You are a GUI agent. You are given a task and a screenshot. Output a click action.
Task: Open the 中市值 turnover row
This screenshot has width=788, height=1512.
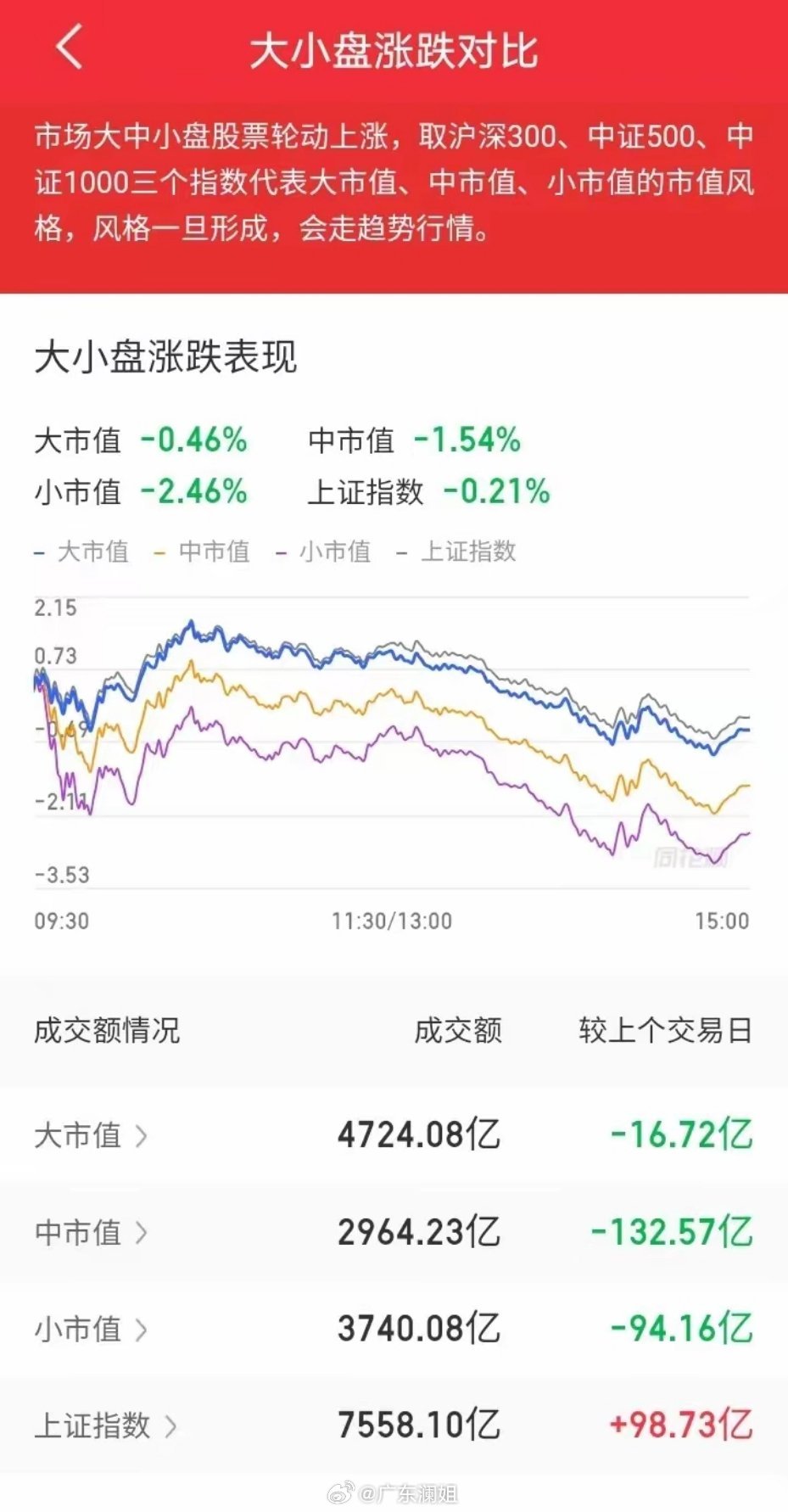coord(394,1231)
